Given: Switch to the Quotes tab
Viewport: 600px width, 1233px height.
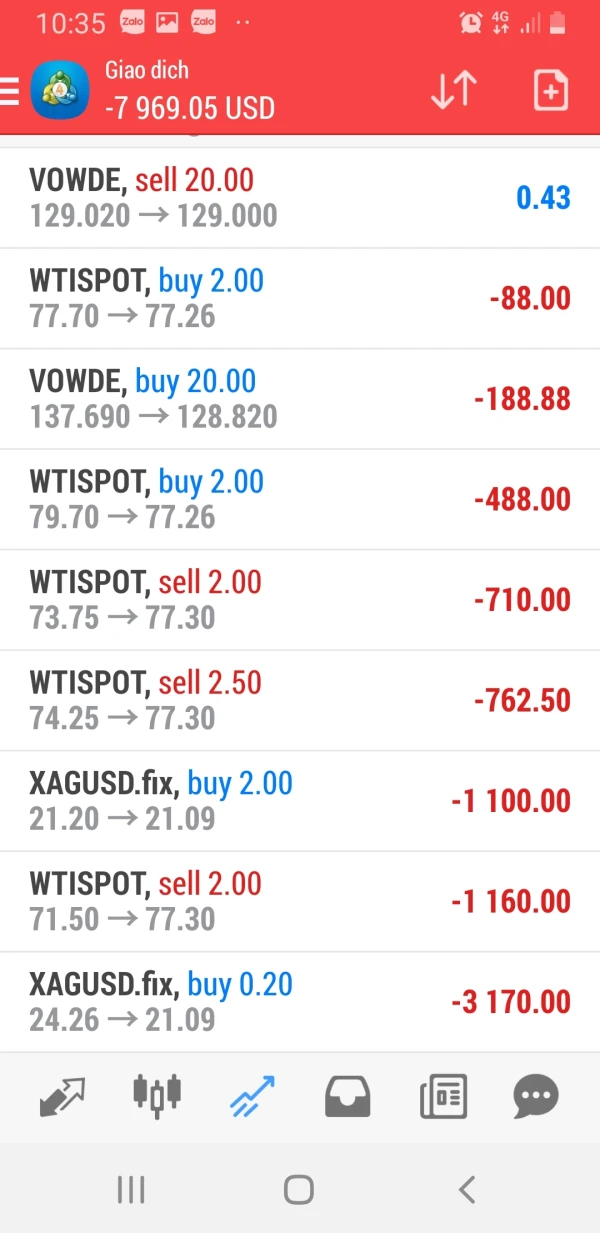Looking at the screenshot, I should [x=62, y=1096].
